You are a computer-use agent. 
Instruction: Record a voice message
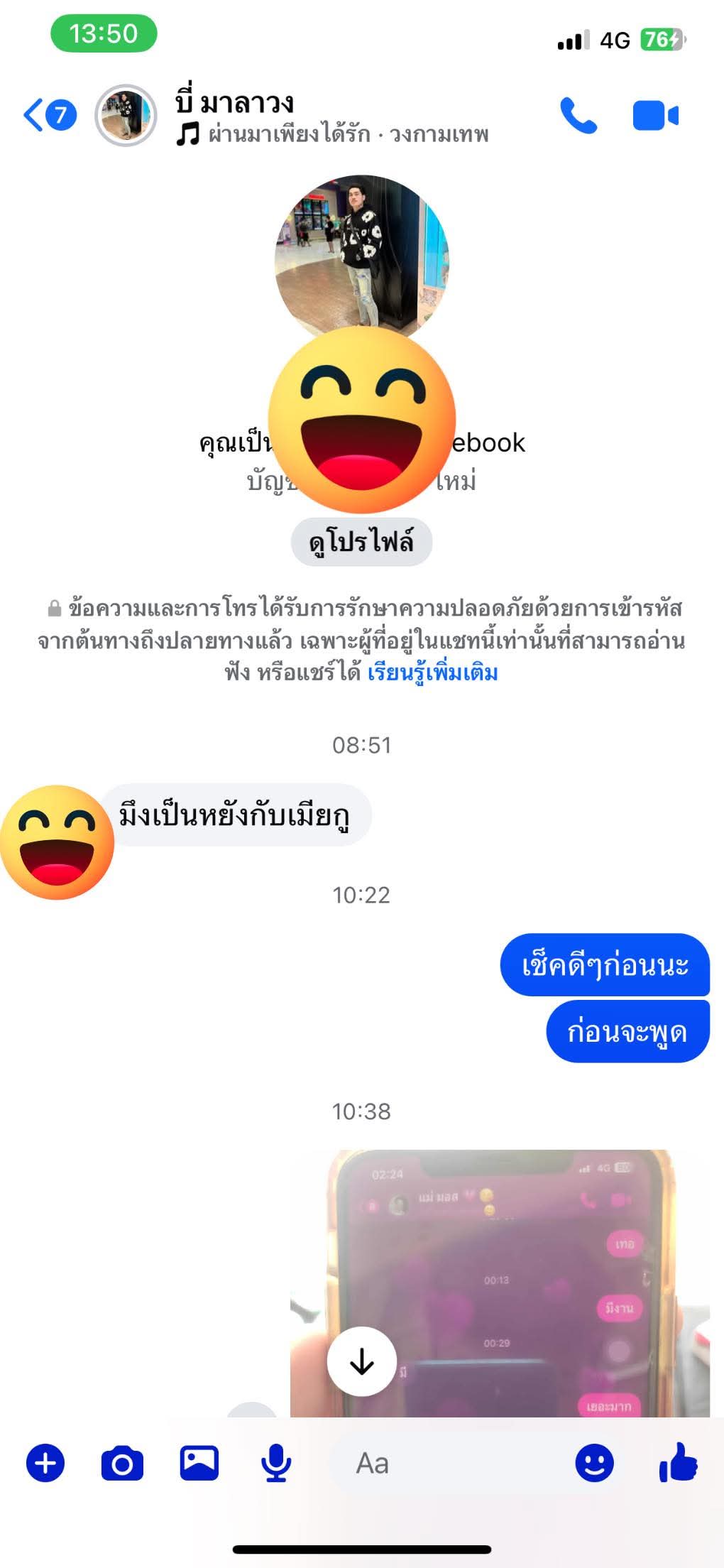276,1464
